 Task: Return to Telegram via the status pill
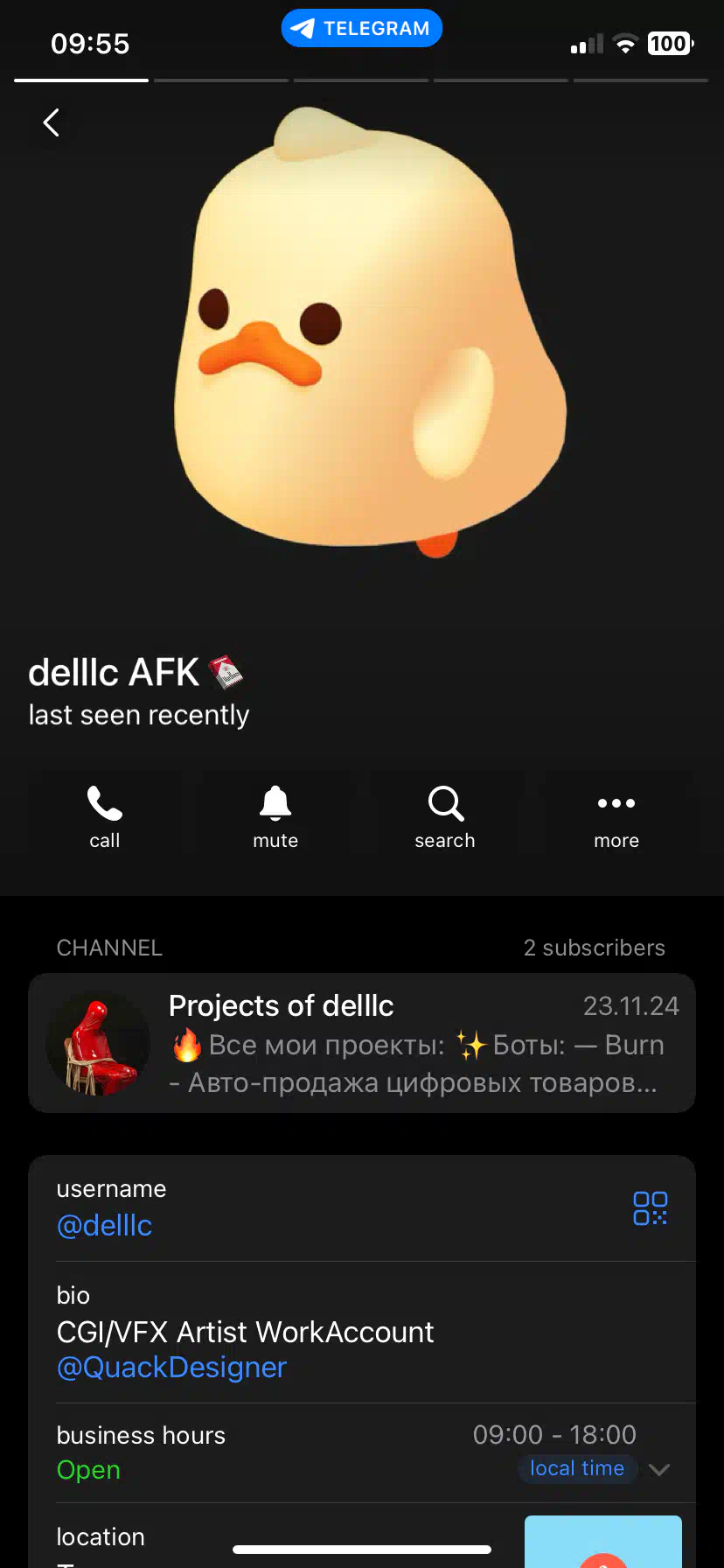click(362, 28)
